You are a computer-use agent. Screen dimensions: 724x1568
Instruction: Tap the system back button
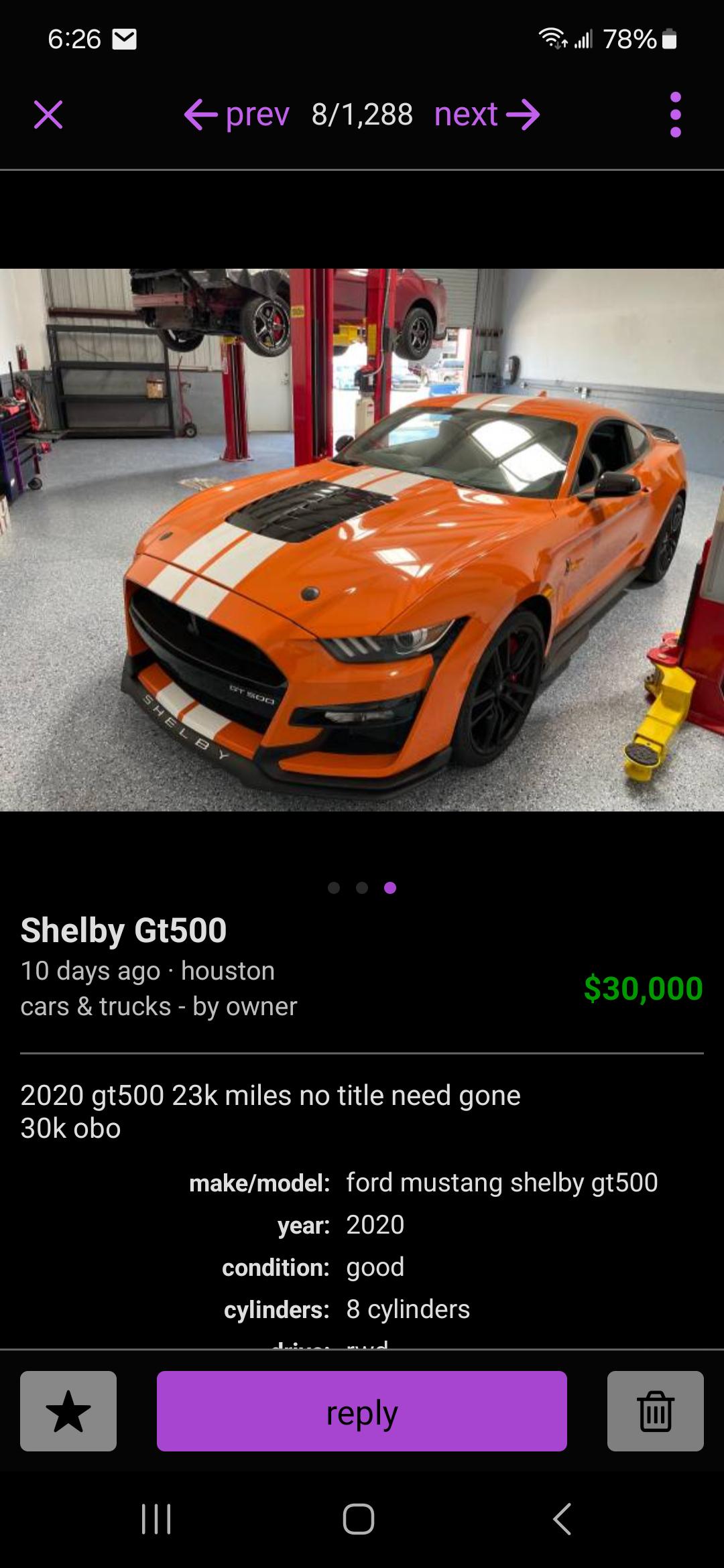(562, 1518)
